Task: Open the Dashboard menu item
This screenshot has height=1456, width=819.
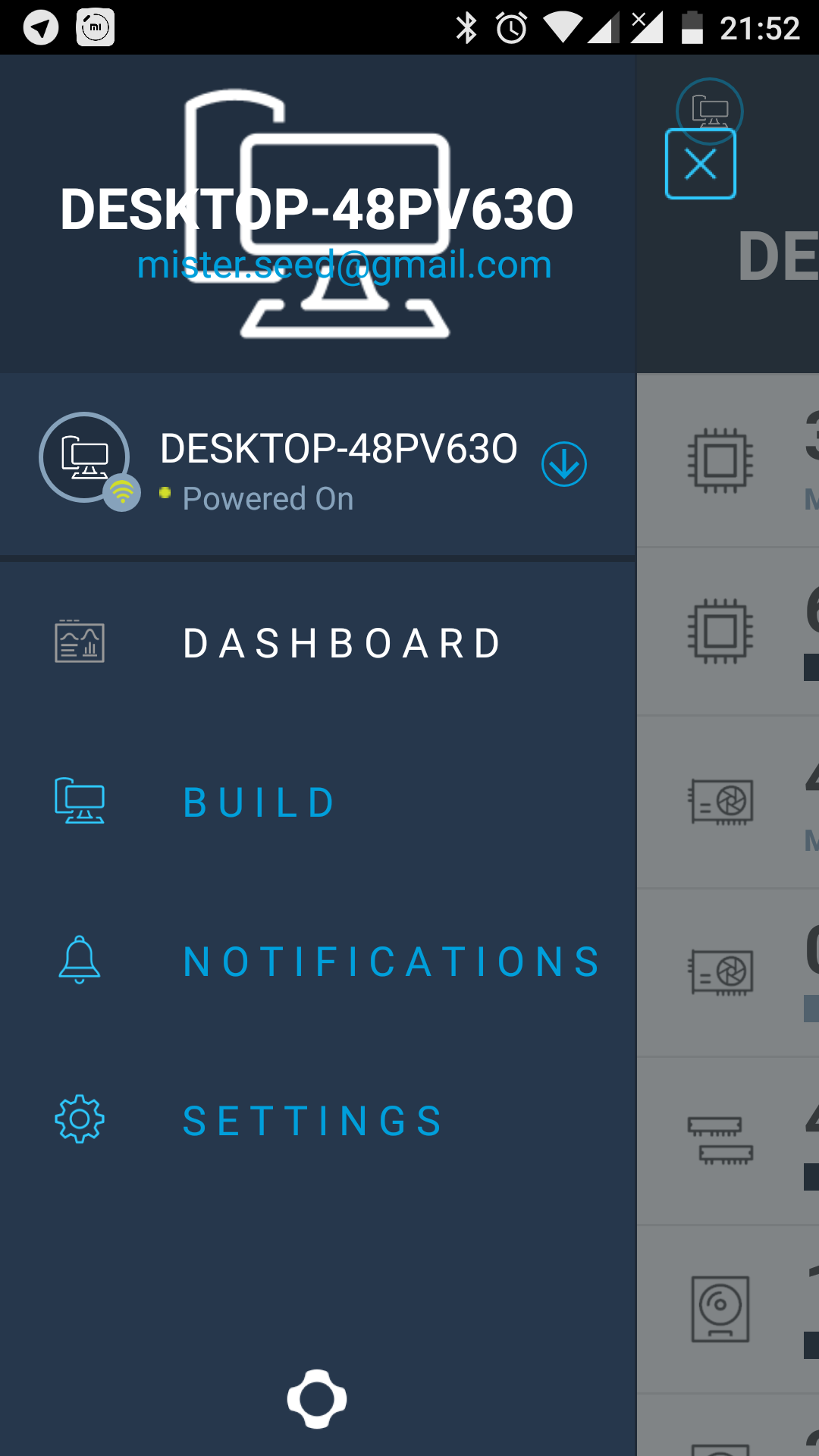Action: tap(341, 644)
